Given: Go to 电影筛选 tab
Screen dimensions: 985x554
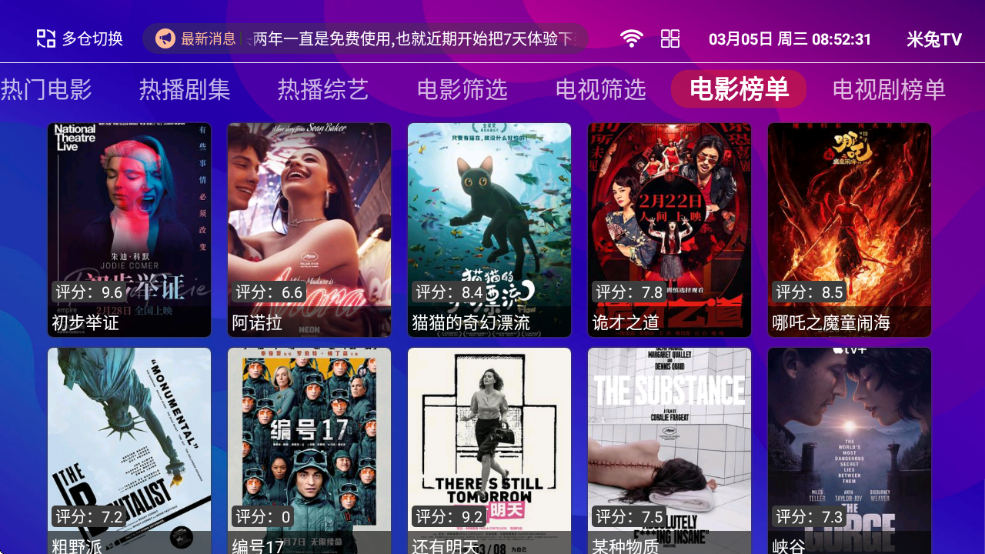Looking at the screenshot, I should pos(462,89).
